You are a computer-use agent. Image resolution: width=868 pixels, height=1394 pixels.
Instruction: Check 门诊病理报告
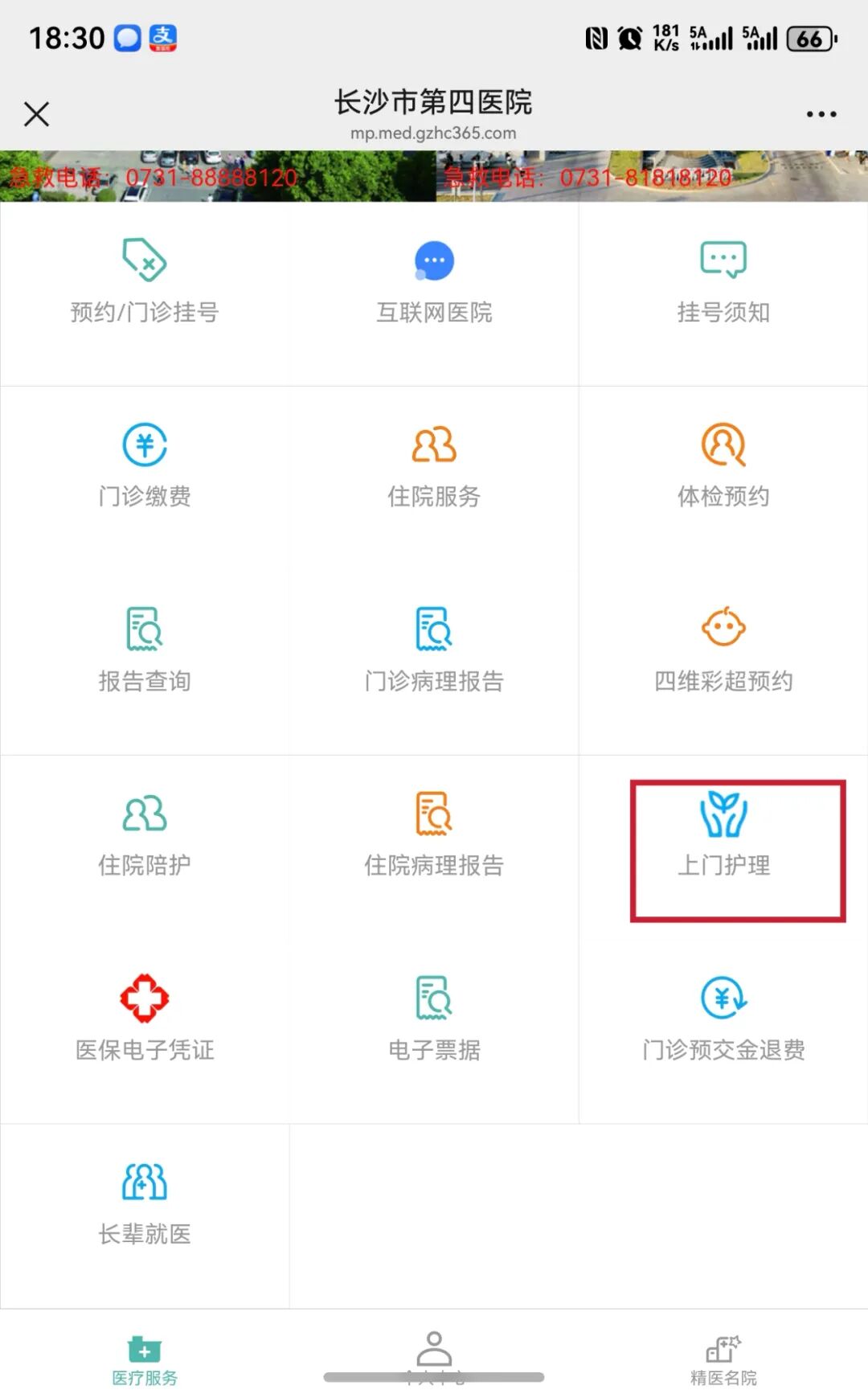point(434,651)
